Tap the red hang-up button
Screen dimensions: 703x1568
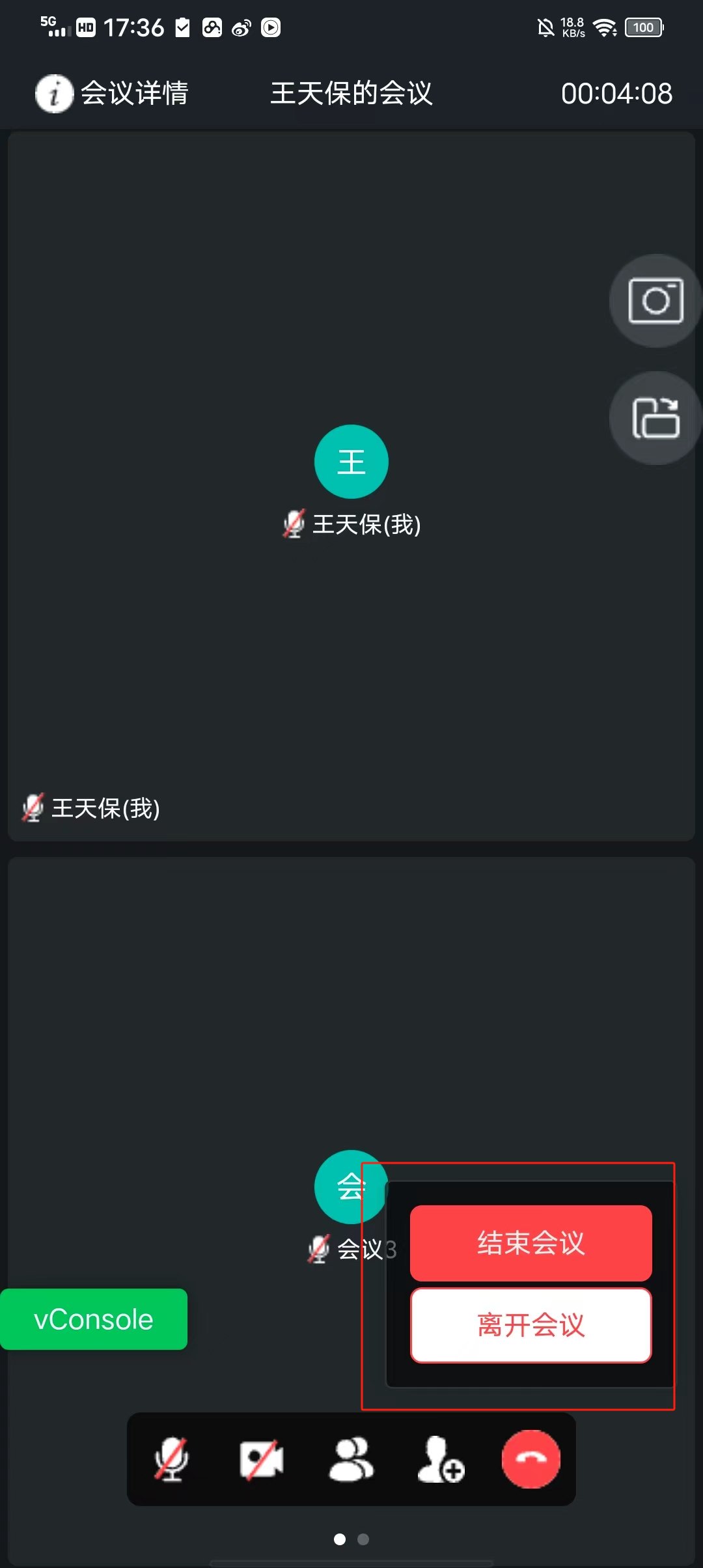pyautogui.click(x=531, y=1459)
